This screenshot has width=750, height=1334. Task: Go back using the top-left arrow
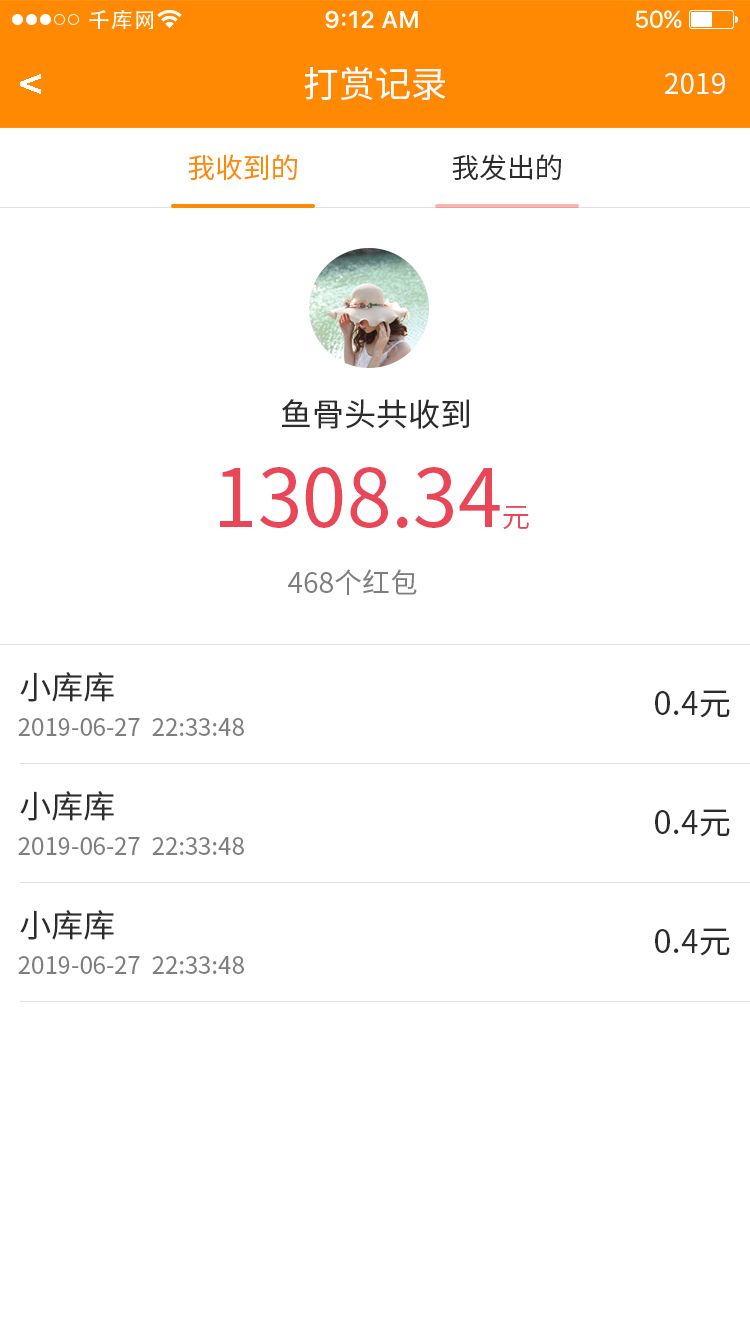31,84
